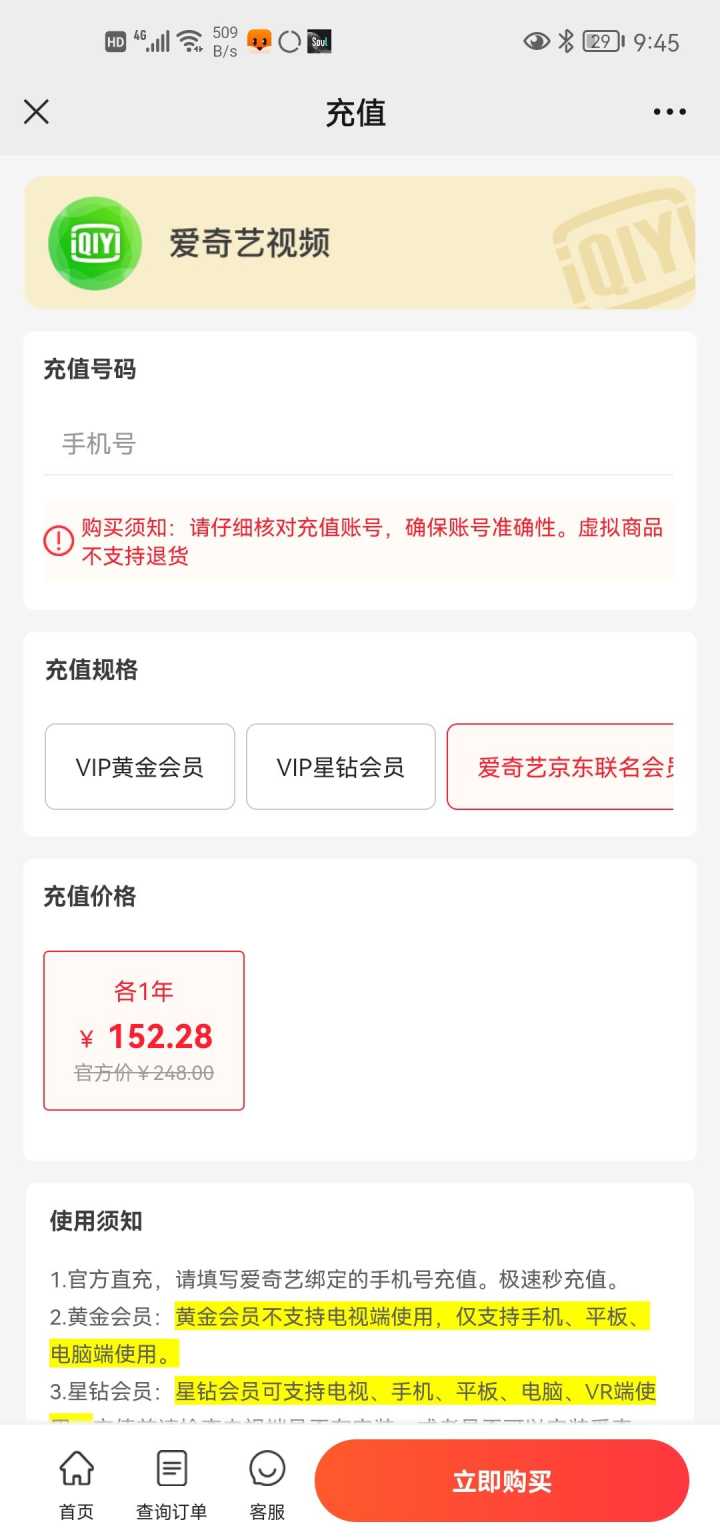The width and height of the screenshot is (720, 1540).
Task: Open the three-dot overflow menu
Action: pyautogui.click(x=669, y=112)
